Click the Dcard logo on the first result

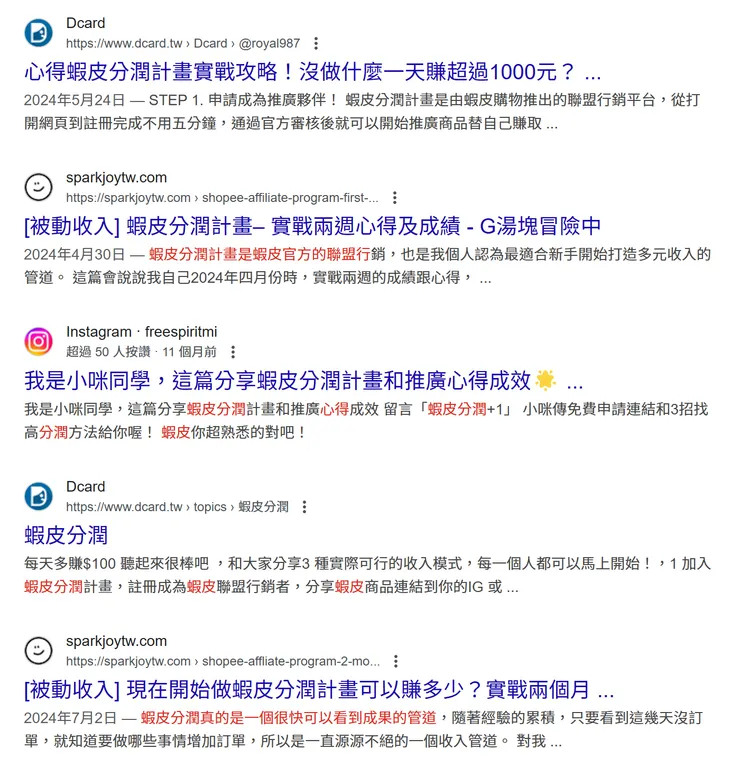(36, 32)
